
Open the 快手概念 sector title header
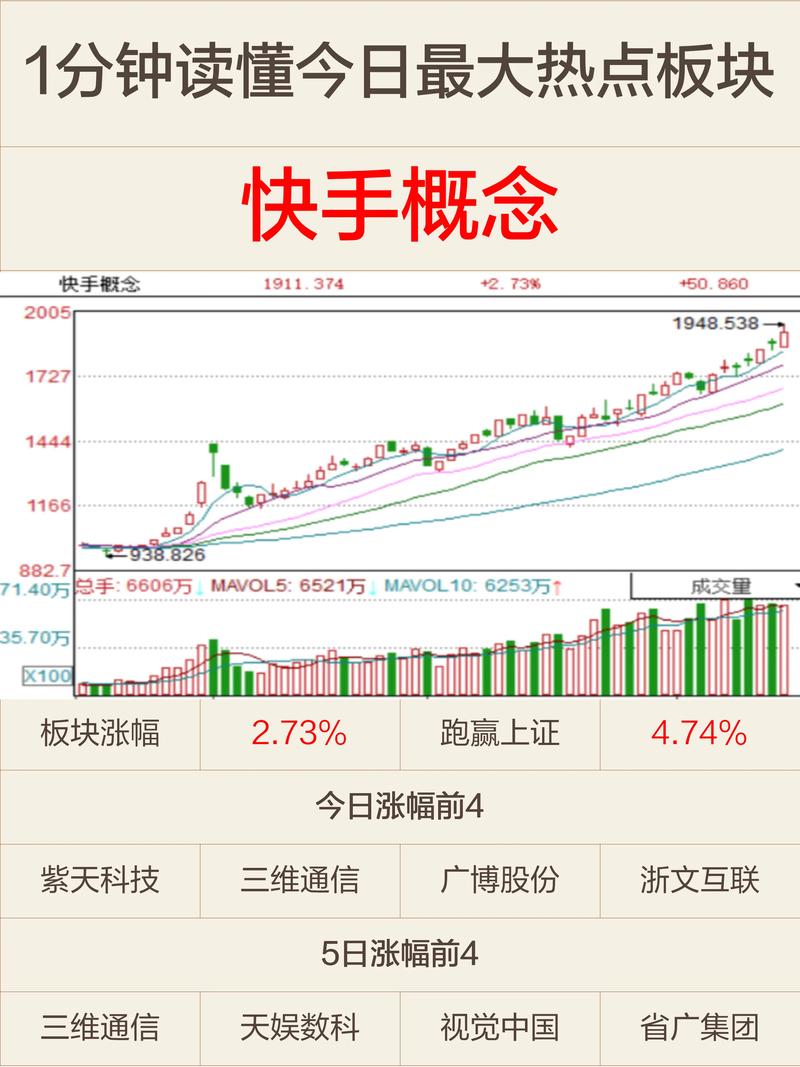(x=100, y=283)
